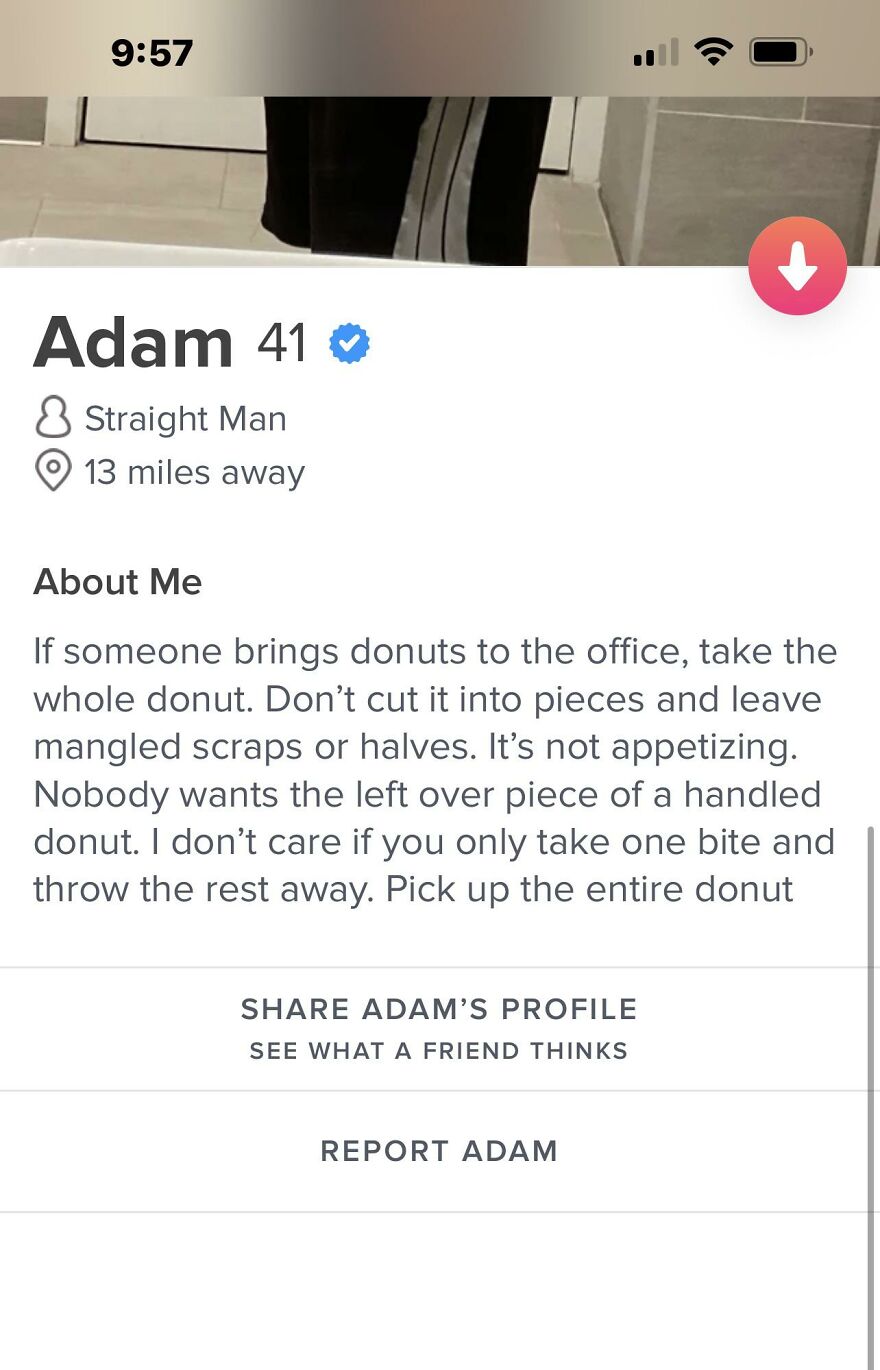
Task: Tap the pink down-arrow photo collapse icon
Action: (x=797, y=265)
